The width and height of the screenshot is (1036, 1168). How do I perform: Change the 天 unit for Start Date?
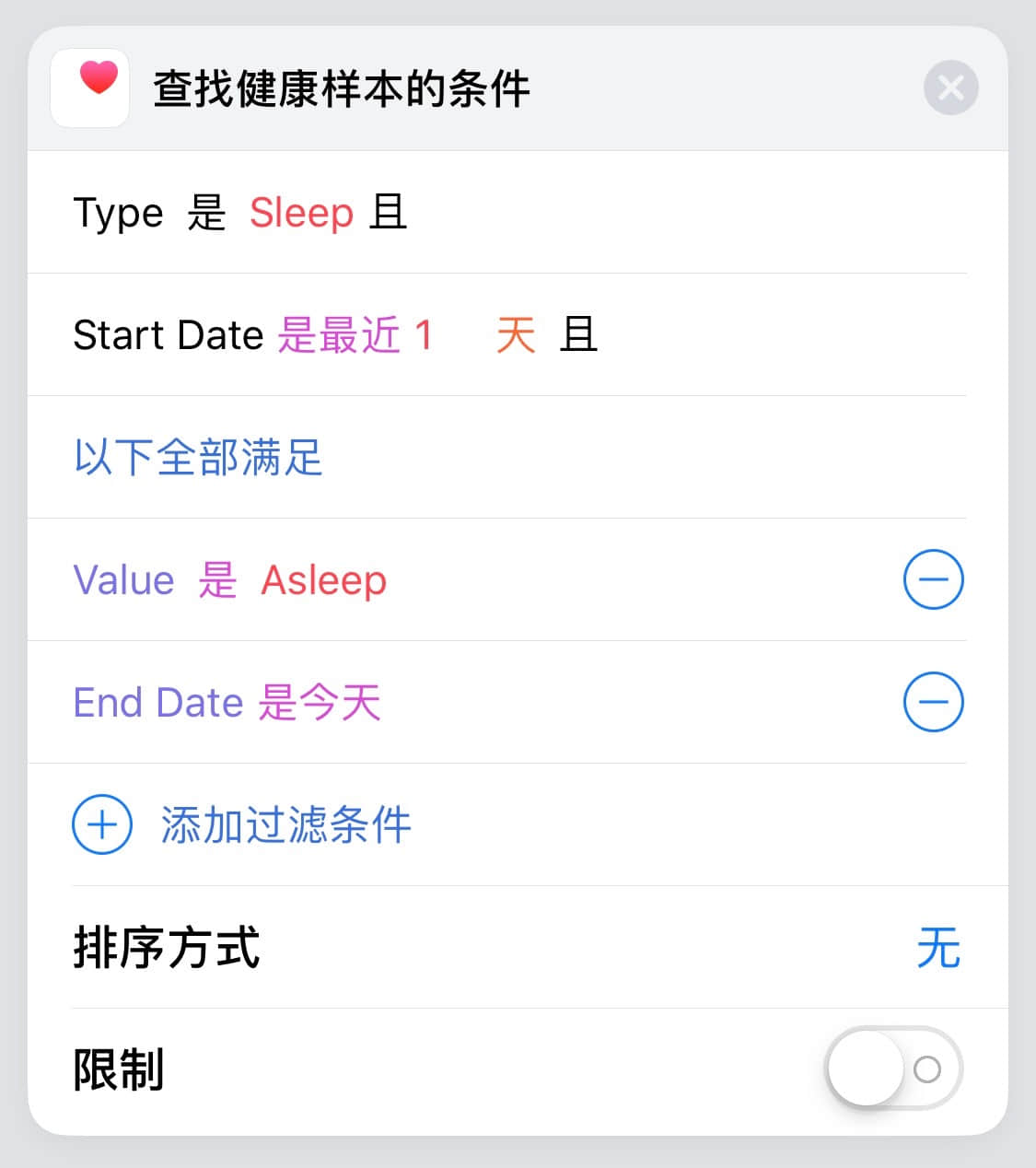516,334
